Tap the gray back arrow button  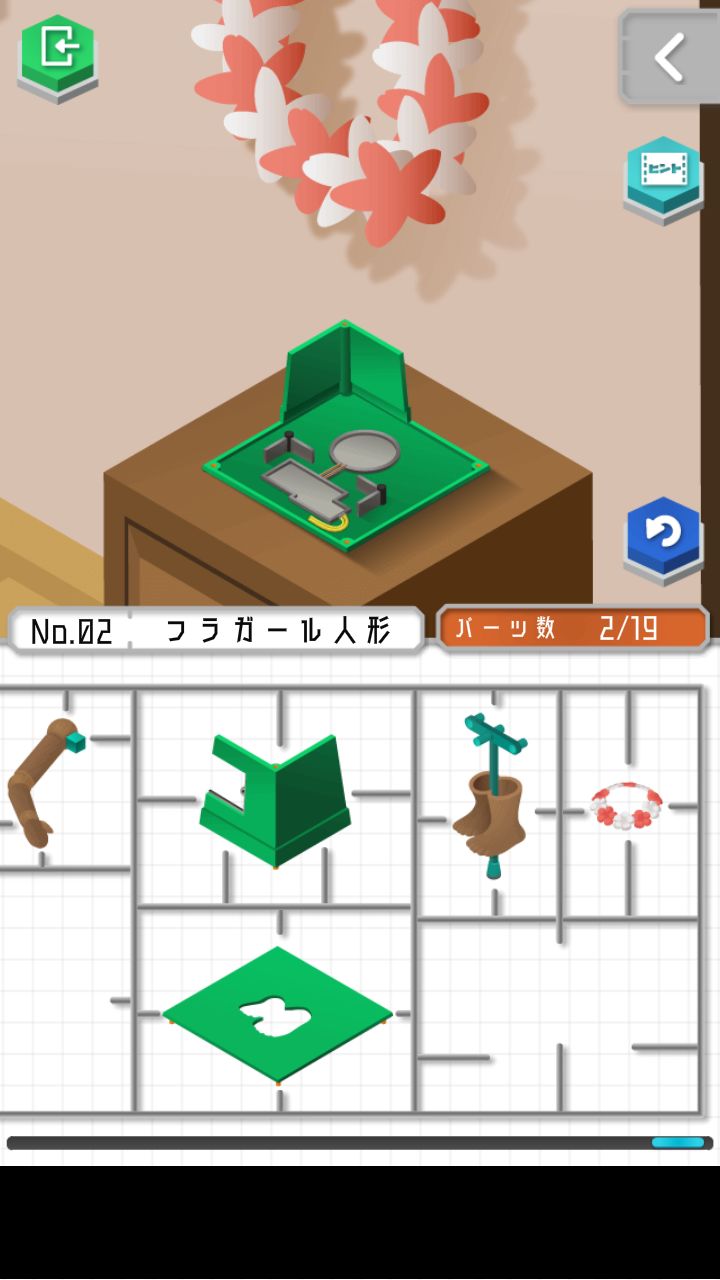point(668,57)
